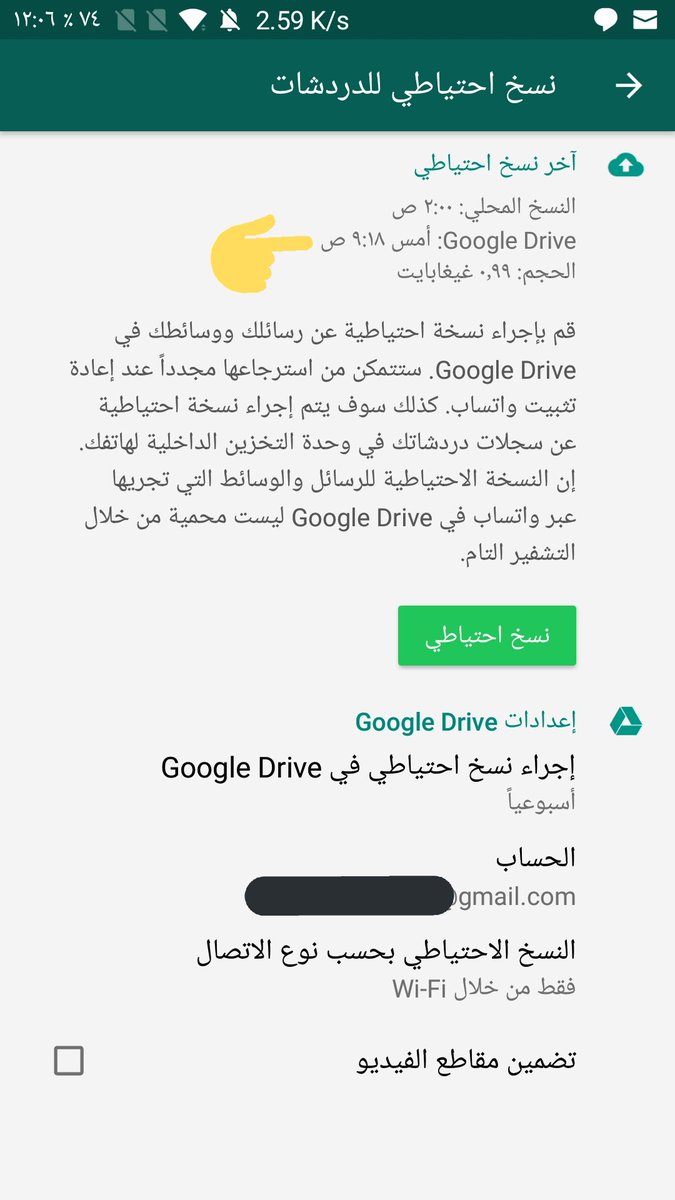Go back using the app bar arrow
This screenshot has width=675, height=1200.
[x=628, y=86]
